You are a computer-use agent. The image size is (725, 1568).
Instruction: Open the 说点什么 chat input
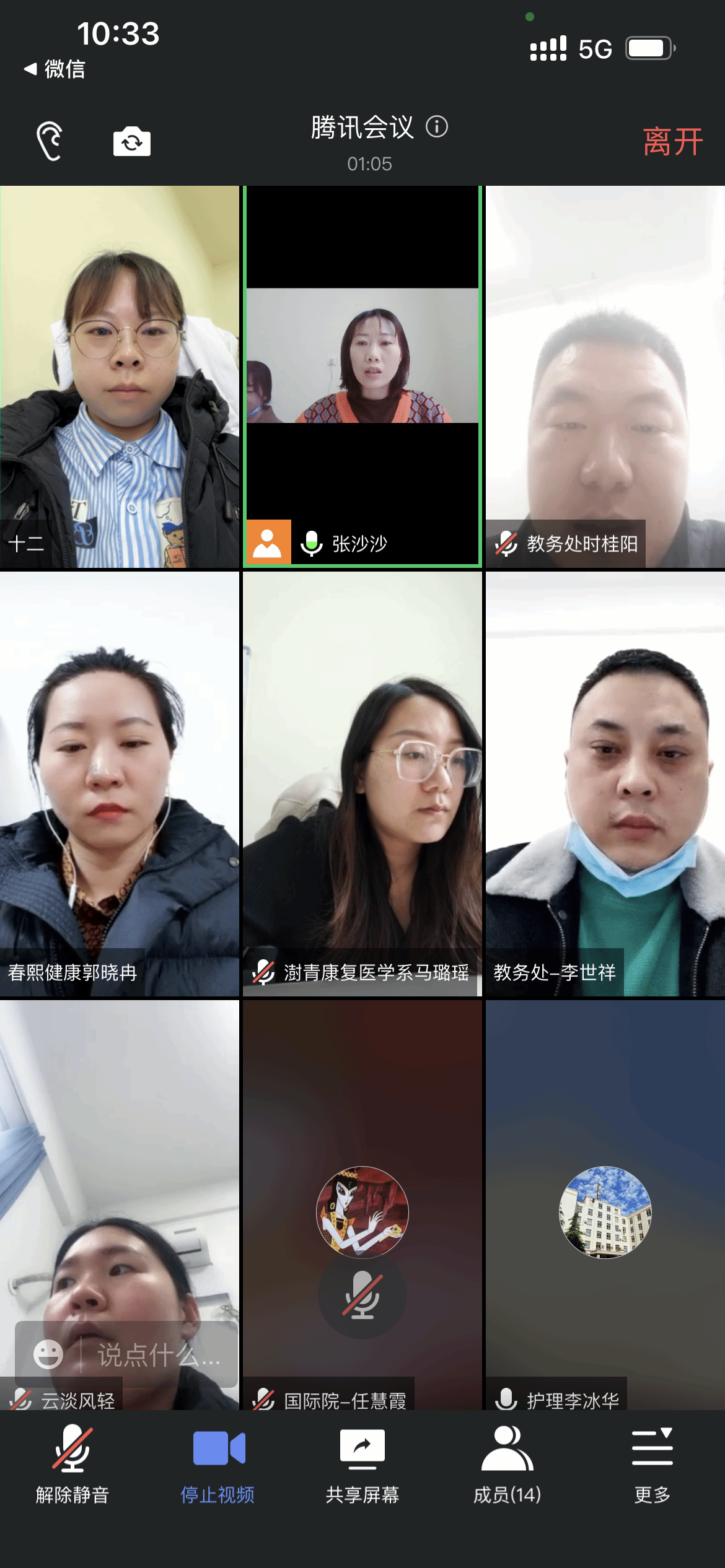159,1355
